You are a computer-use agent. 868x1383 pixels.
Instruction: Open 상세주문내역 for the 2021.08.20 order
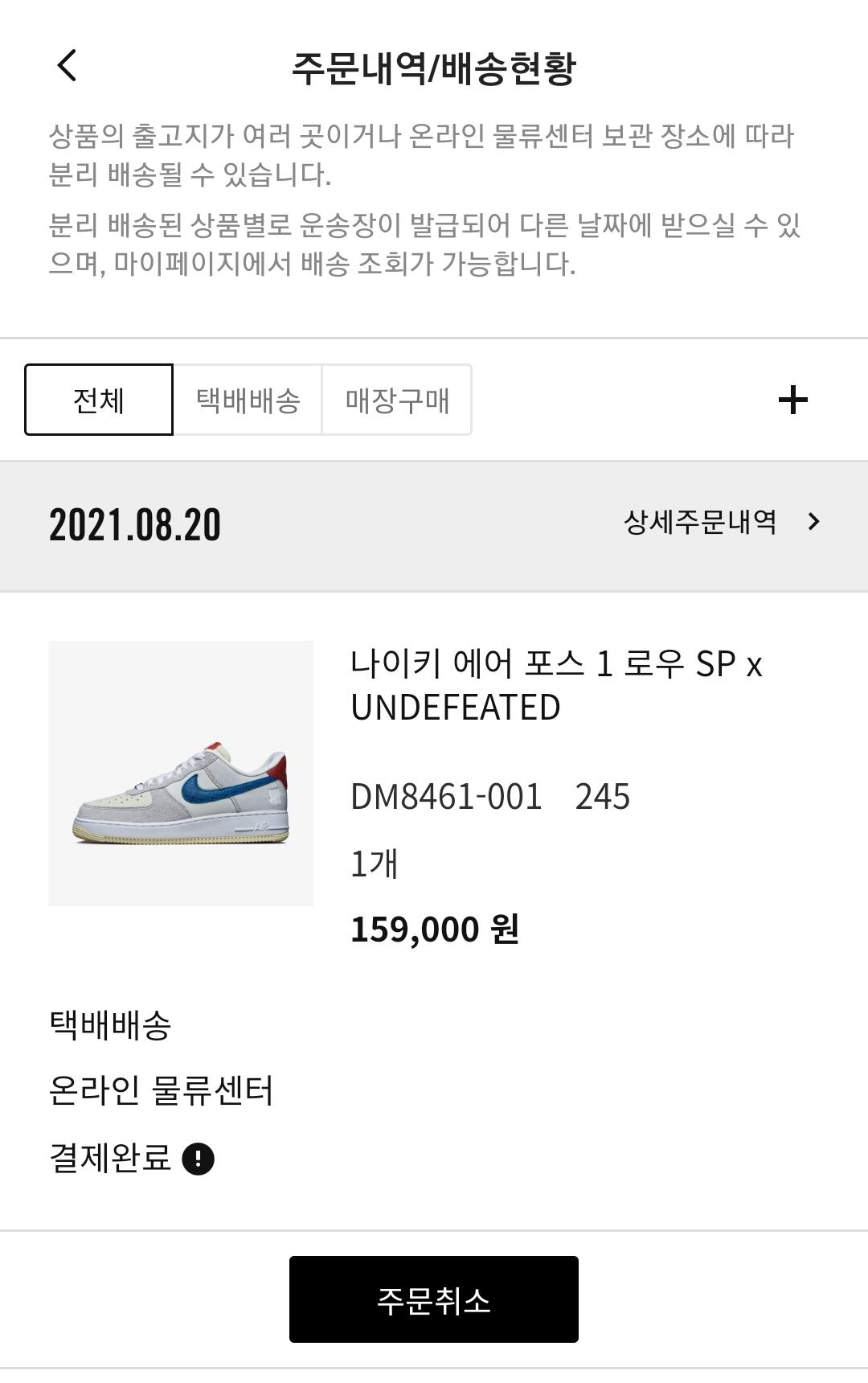pyautogui.click(x=721, y=523)
